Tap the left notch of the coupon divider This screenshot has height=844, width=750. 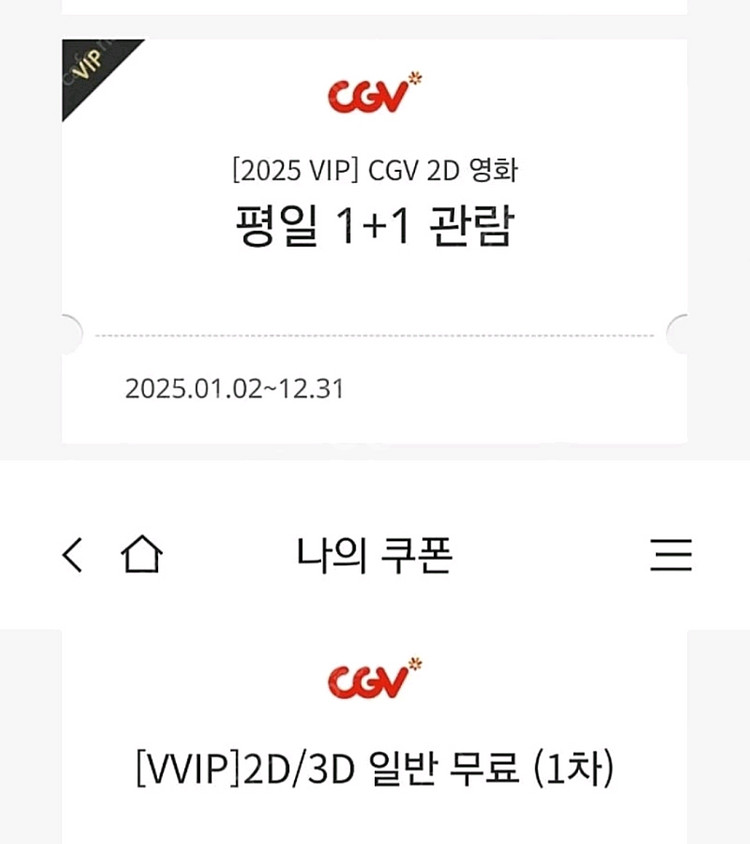[68, 330]
